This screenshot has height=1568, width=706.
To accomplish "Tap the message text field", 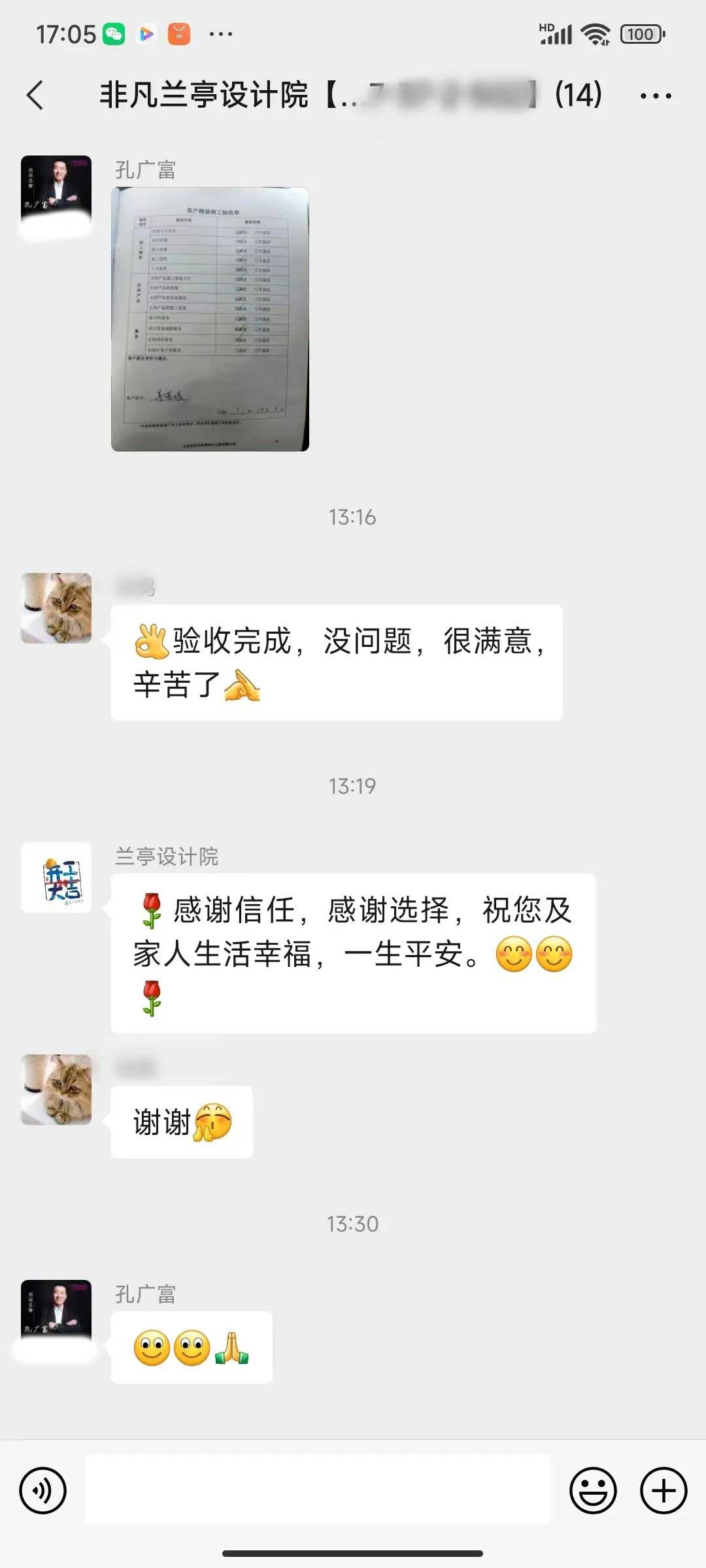I will click(x=318, y=1490).
